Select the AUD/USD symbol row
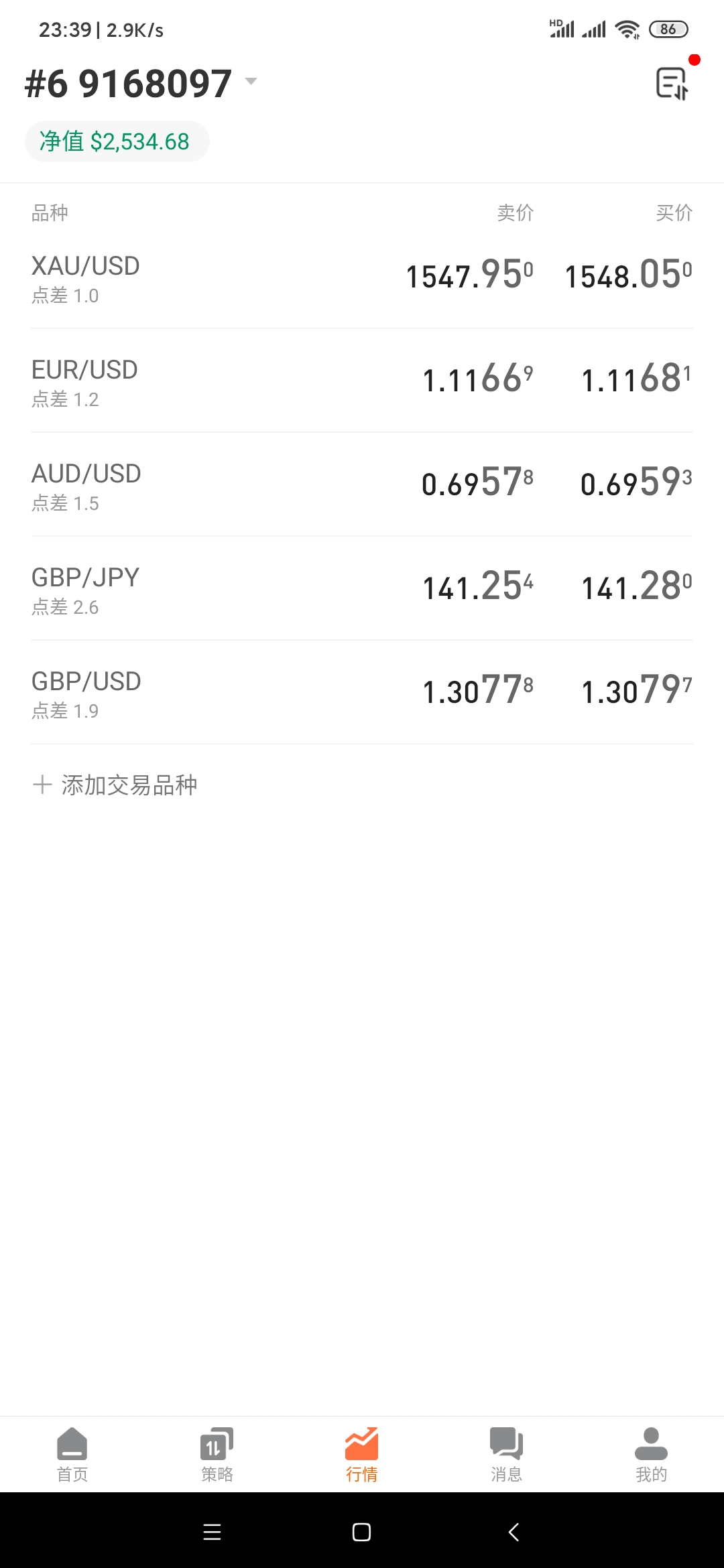Viewport: 724px width, 1568px height. [362, 484]
